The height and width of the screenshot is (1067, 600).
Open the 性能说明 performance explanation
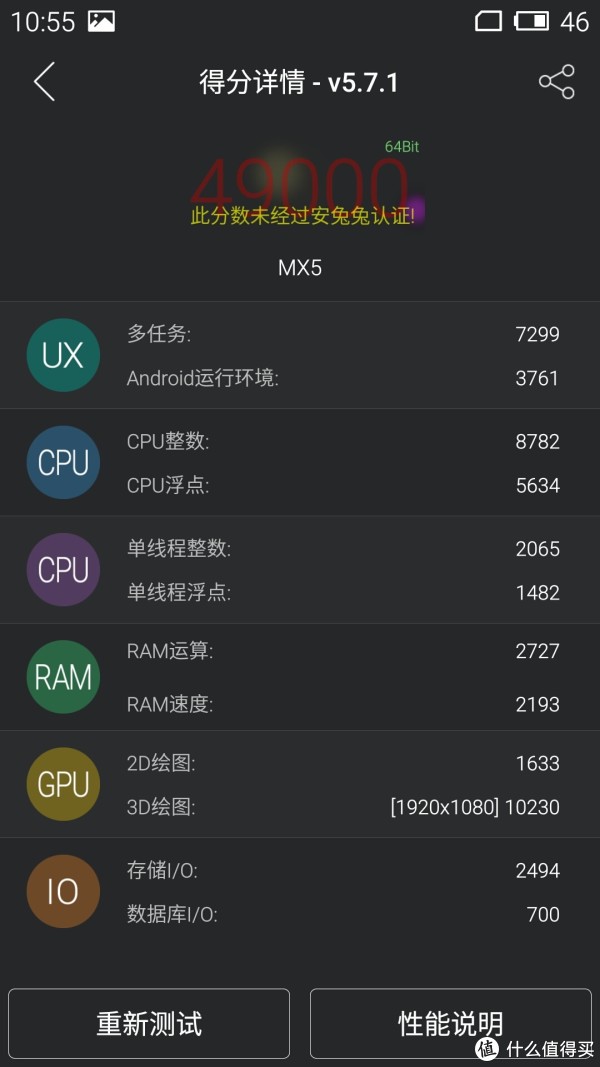click(450, 1023)
